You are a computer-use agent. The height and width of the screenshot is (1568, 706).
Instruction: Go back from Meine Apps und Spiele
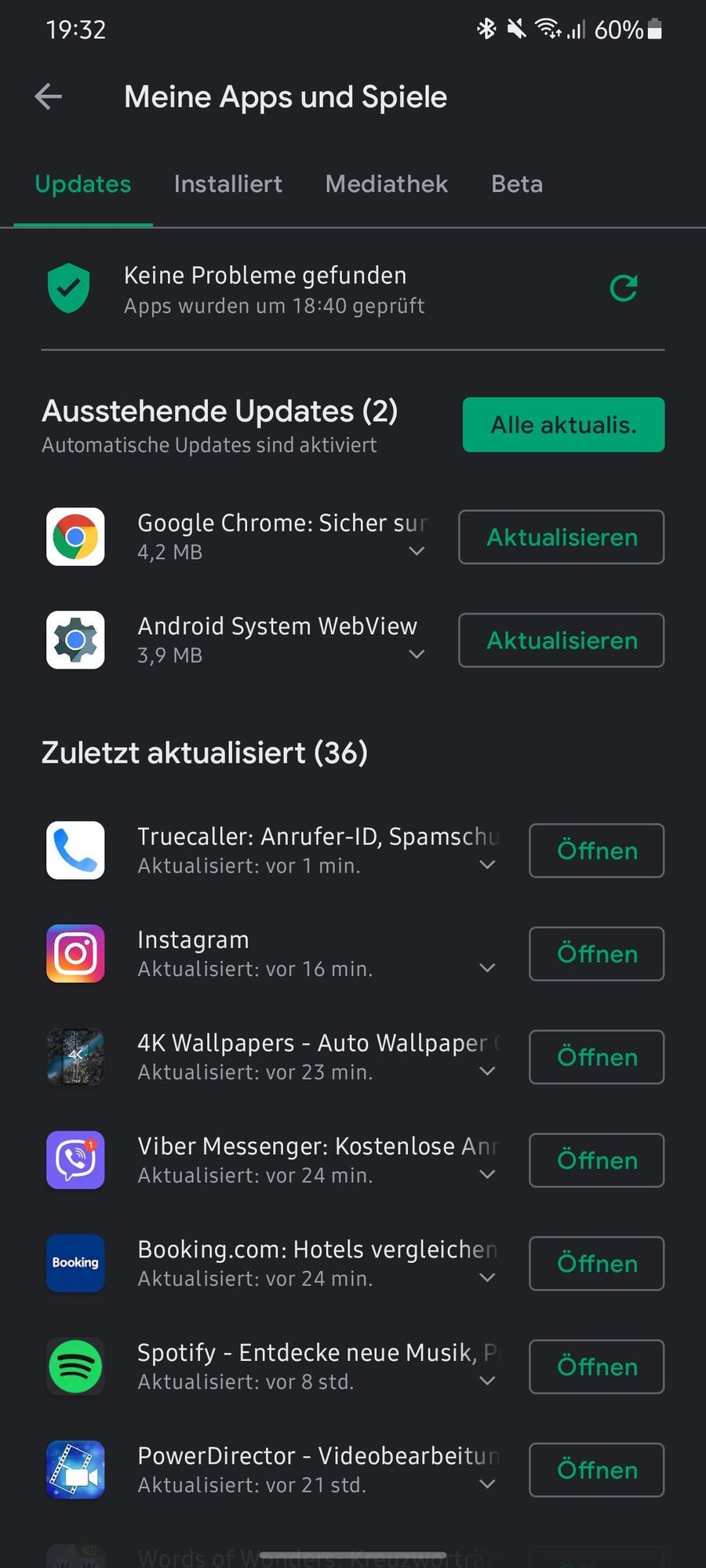pyautogui.click(x=49, y=97)
